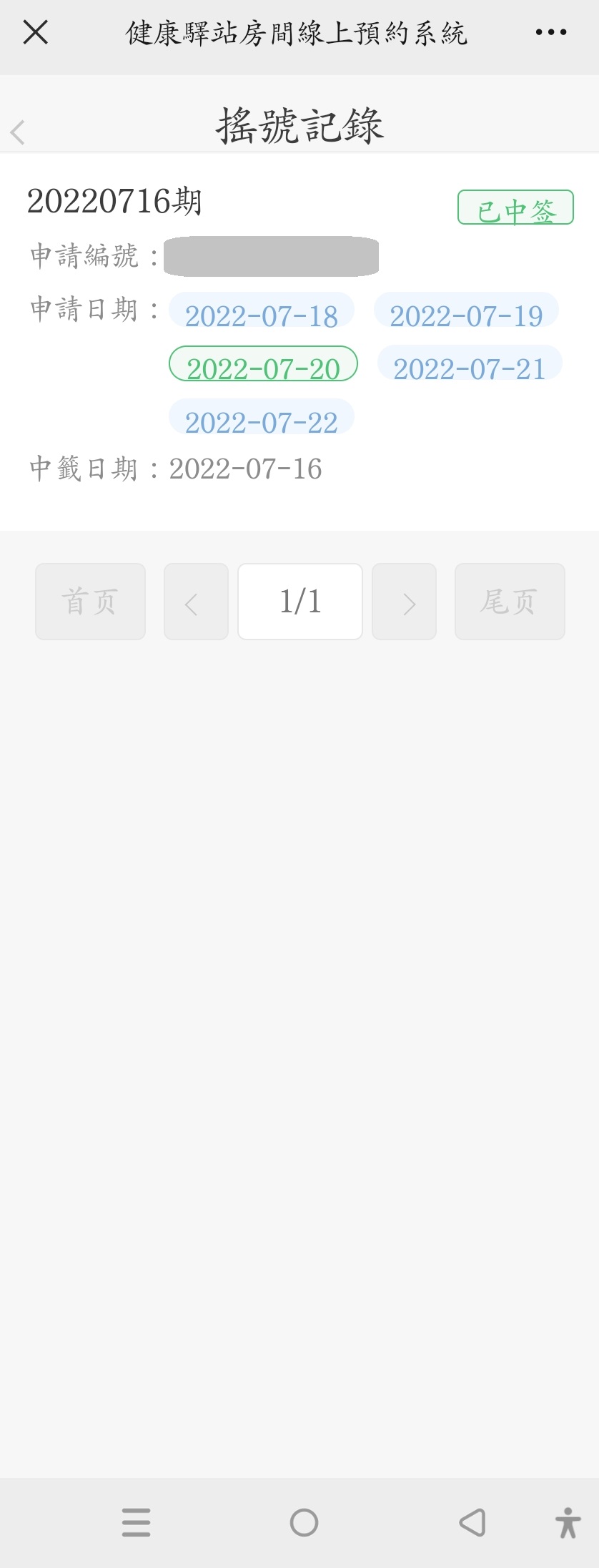
Task: Select the 2022-07-22 date chip
Action: 262,418
